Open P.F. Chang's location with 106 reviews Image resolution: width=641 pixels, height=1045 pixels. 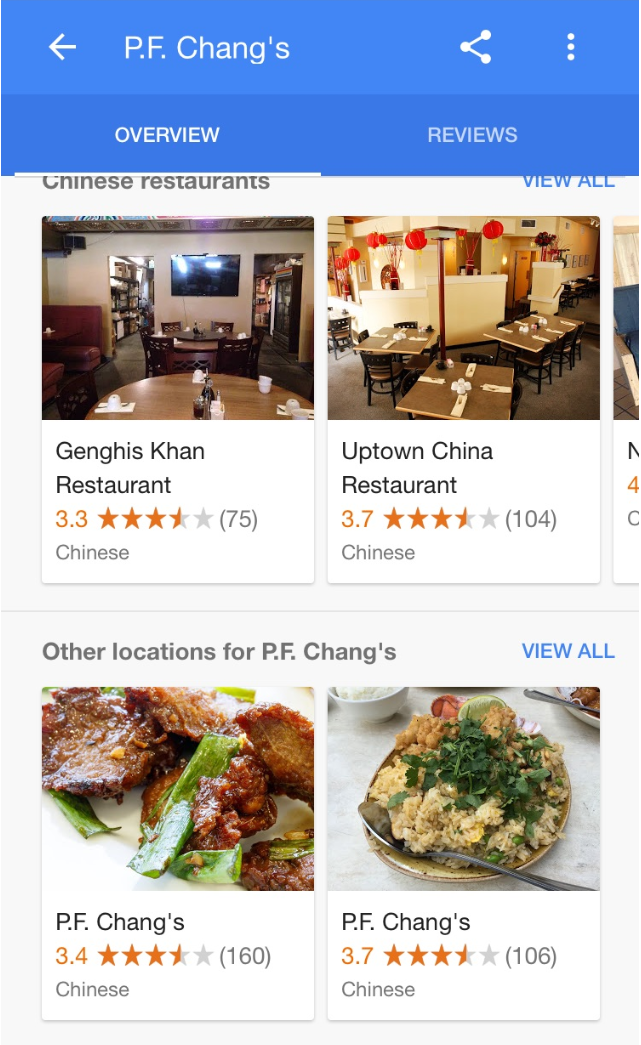point(464,852)
